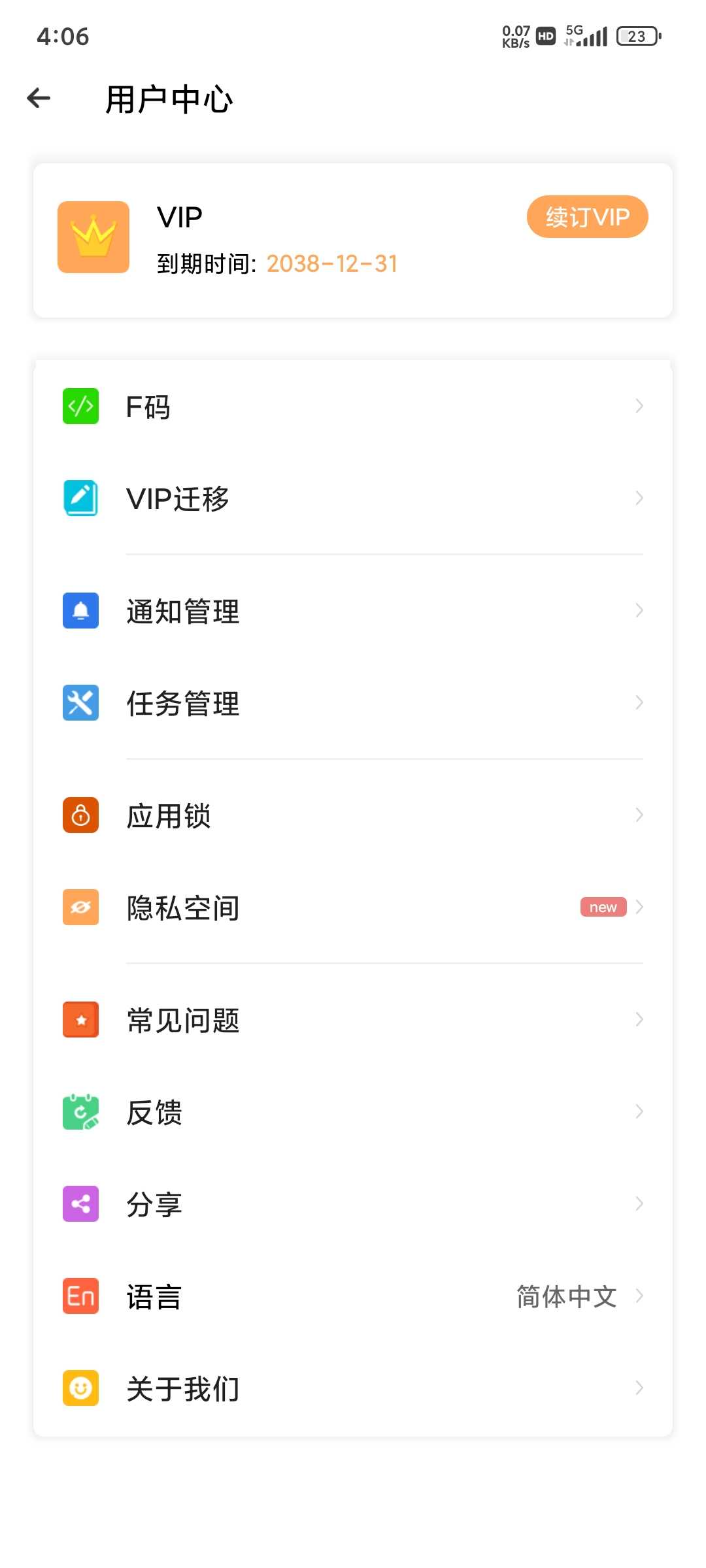Open 应用锁 settings
The width and height of the screenshot is (706, 1568).
(353, 815)
